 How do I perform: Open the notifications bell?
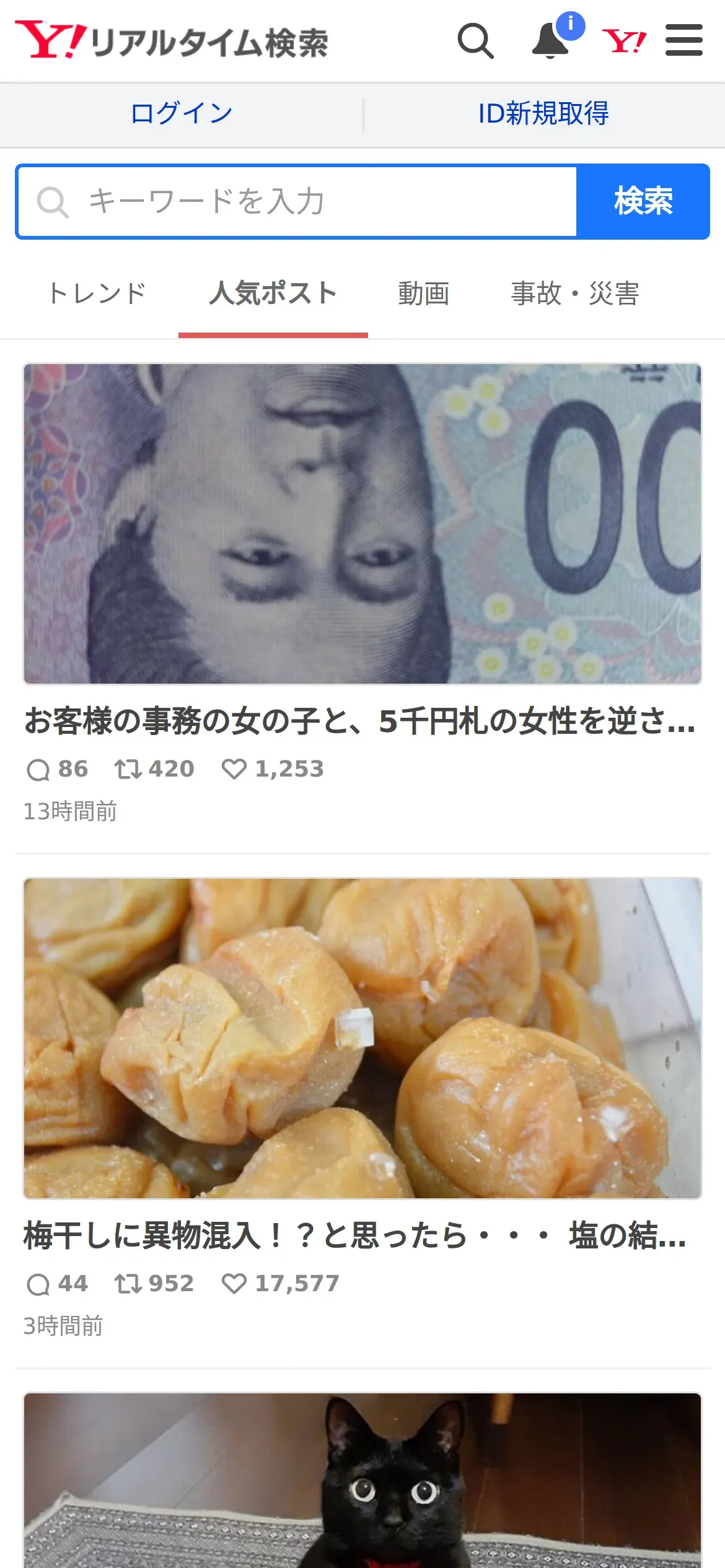pos(551,41)
